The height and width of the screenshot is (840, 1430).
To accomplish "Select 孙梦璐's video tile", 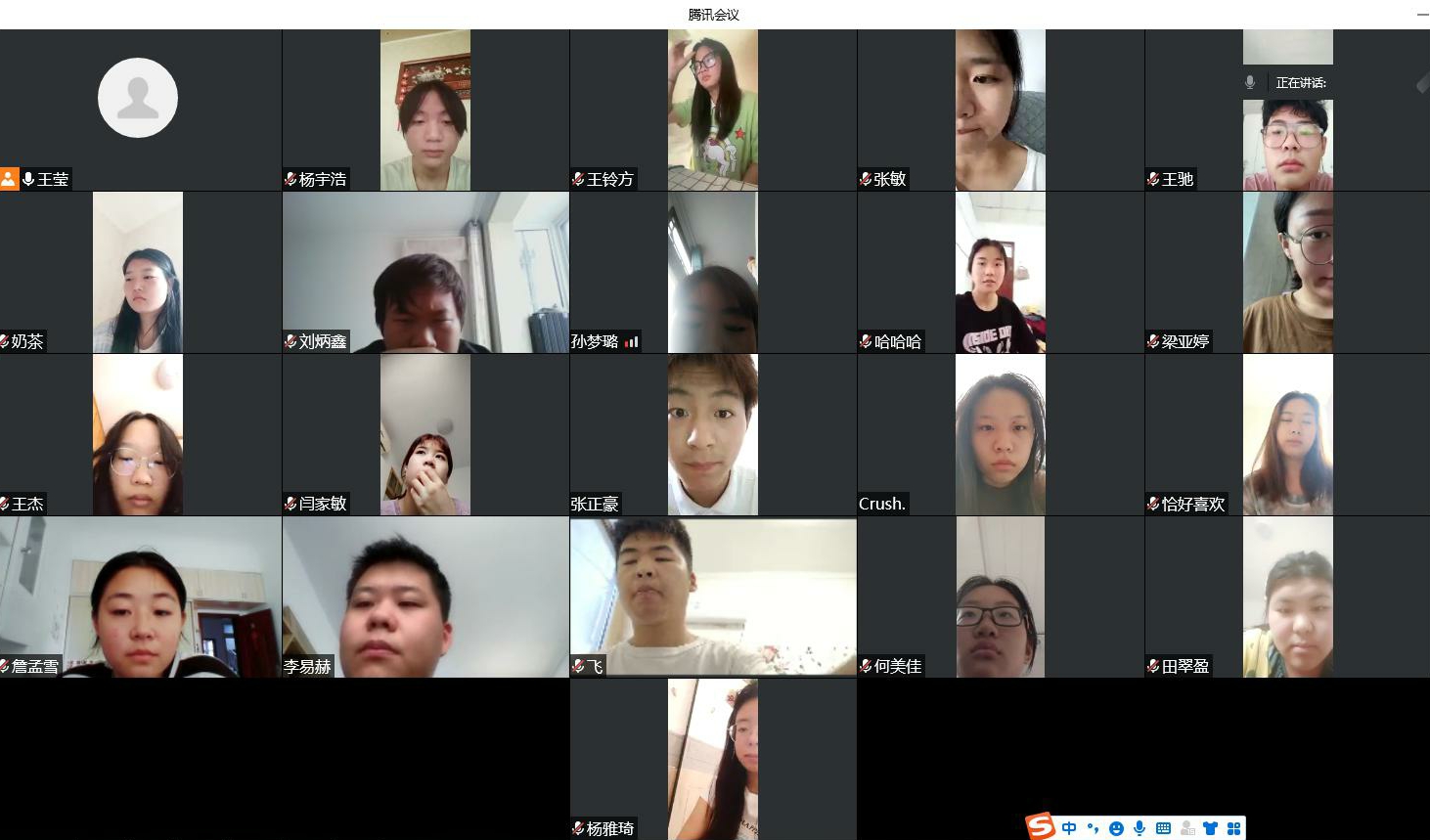I will coord(712,272).
